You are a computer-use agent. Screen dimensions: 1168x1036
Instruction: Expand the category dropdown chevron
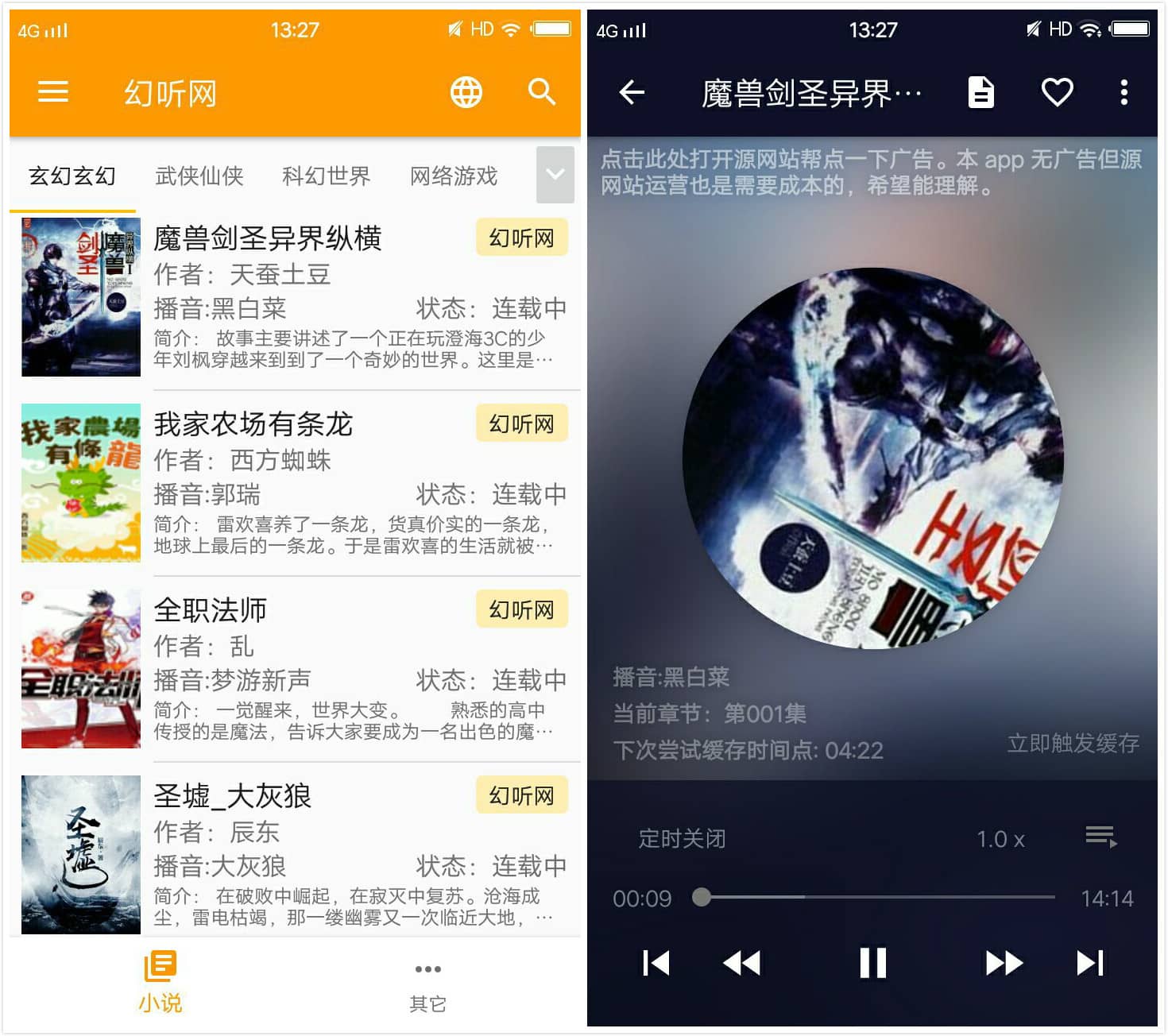click(555, 174)
